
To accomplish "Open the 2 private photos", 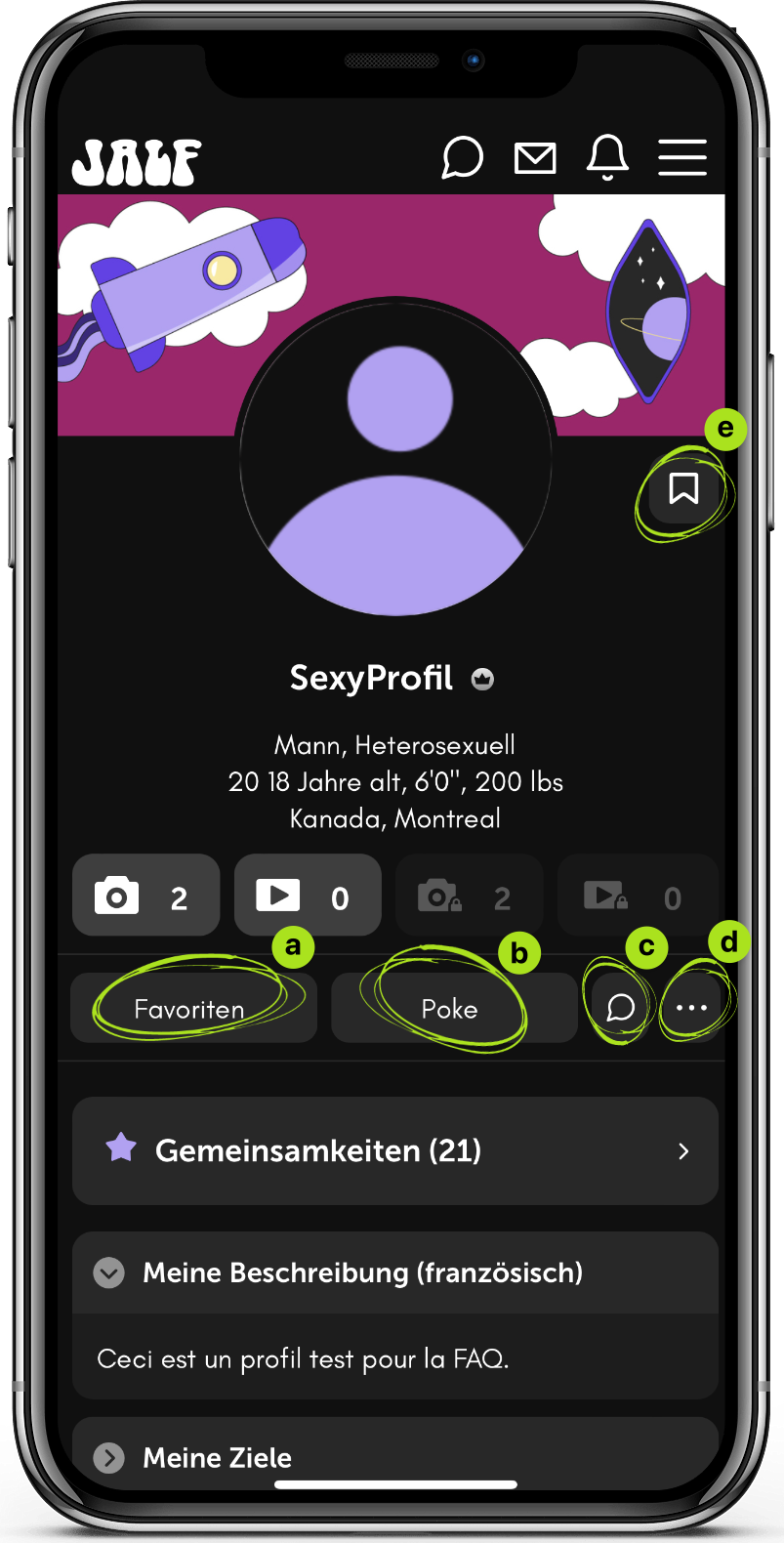I will (469, 896).
